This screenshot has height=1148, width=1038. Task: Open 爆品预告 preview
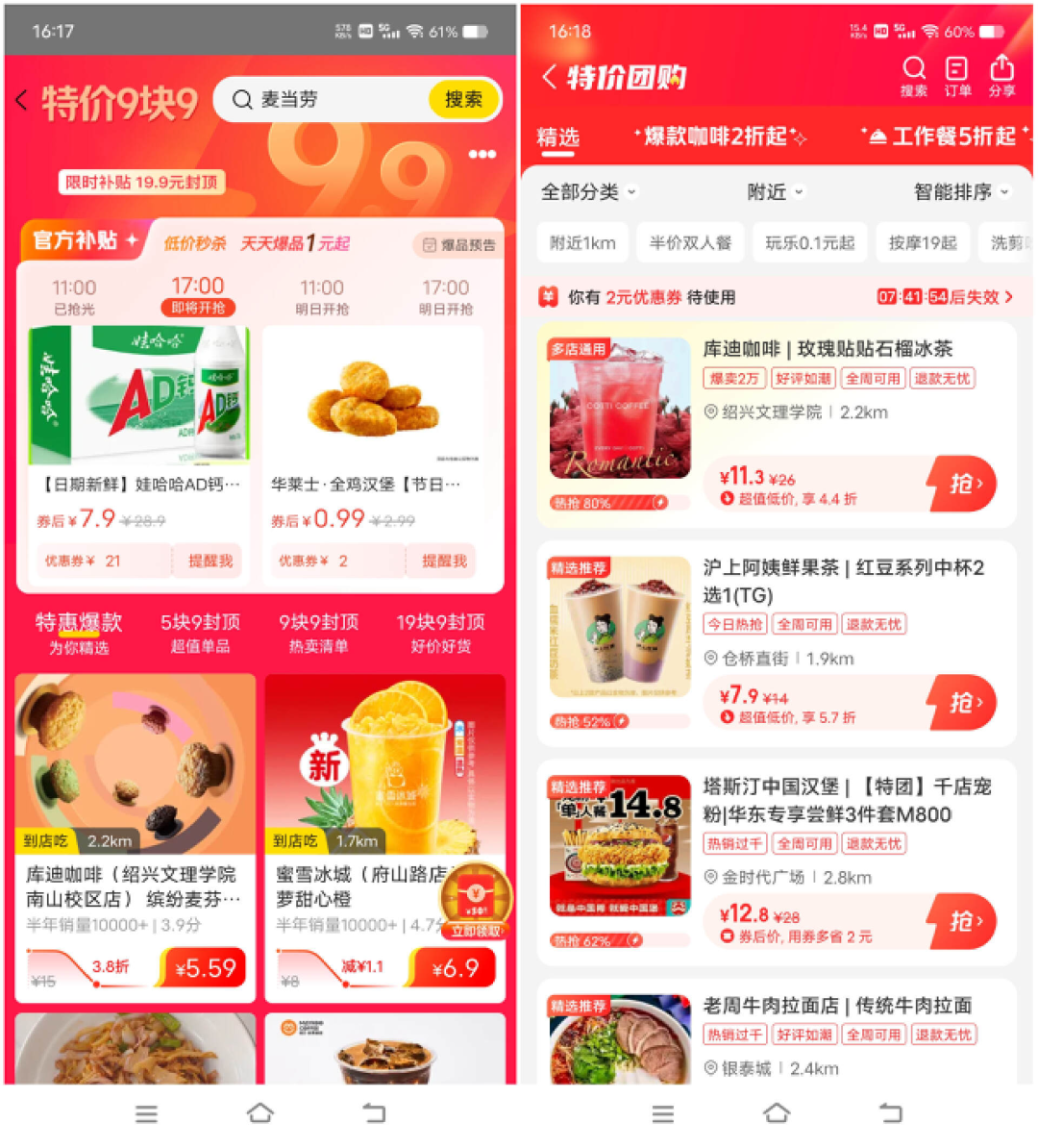pyautogui.click(x=459, y=245)
